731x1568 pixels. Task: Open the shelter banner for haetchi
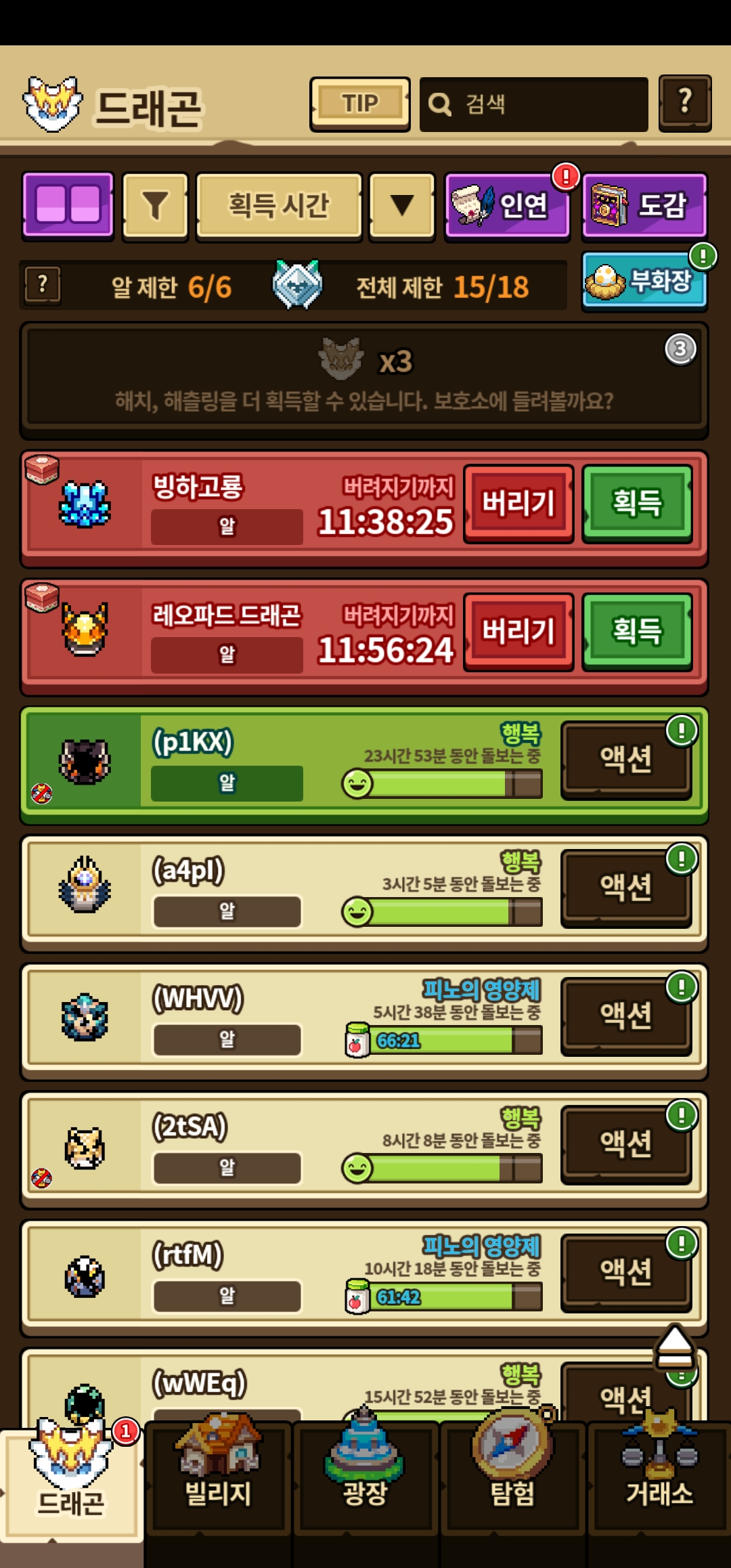[364, 379]
